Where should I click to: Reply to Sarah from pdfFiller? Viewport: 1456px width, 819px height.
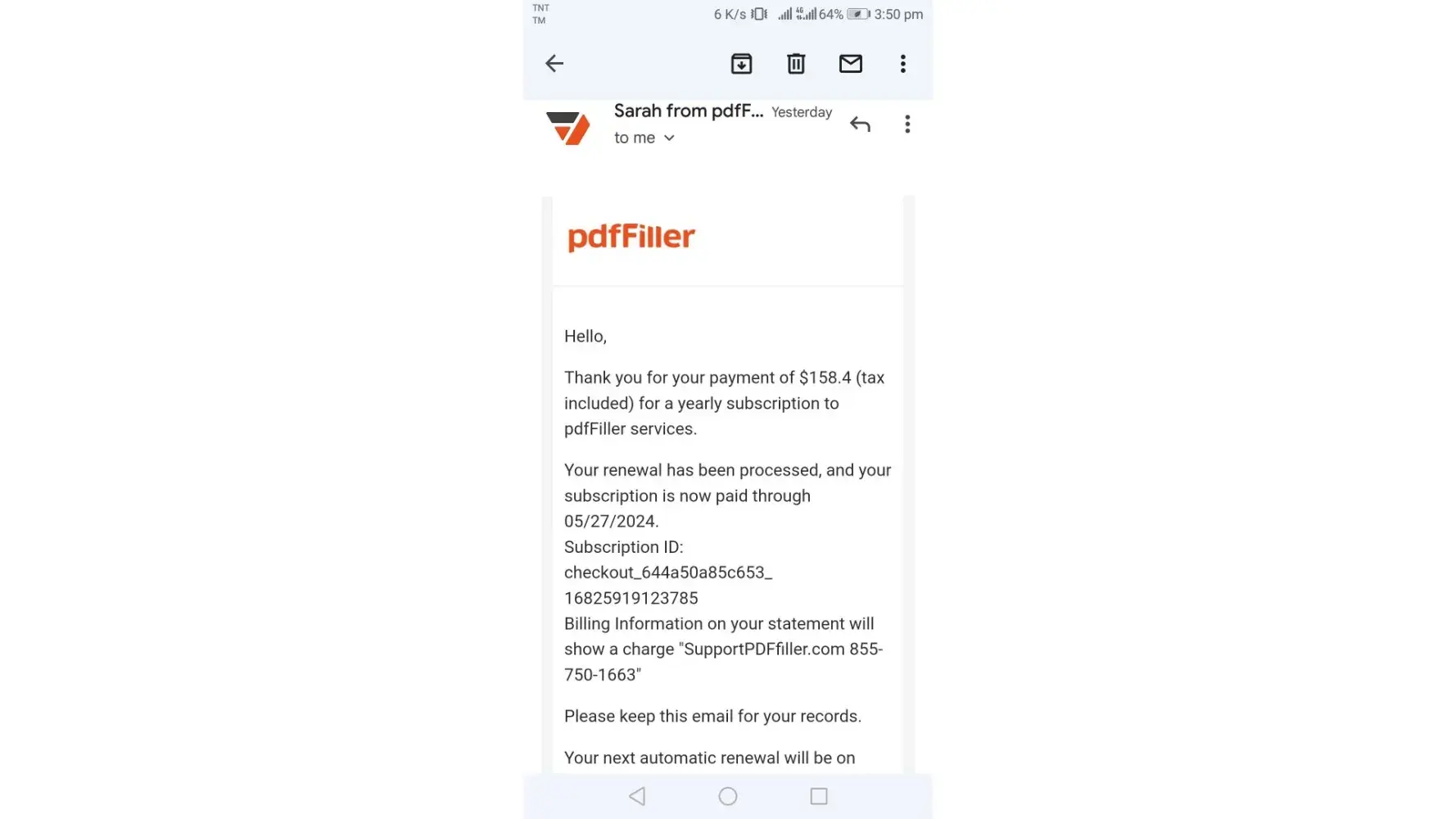pyautogui.click(x=860, y=124)
